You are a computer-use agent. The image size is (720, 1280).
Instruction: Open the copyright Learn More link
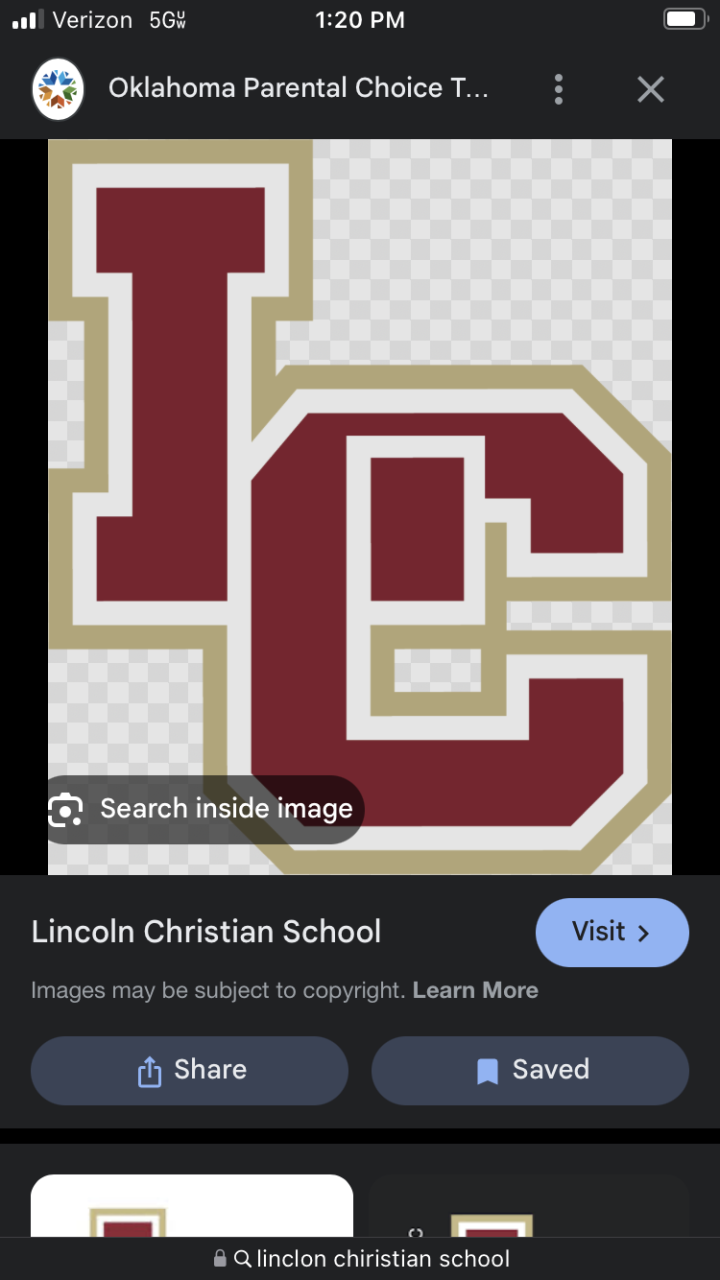pos(475,990)
